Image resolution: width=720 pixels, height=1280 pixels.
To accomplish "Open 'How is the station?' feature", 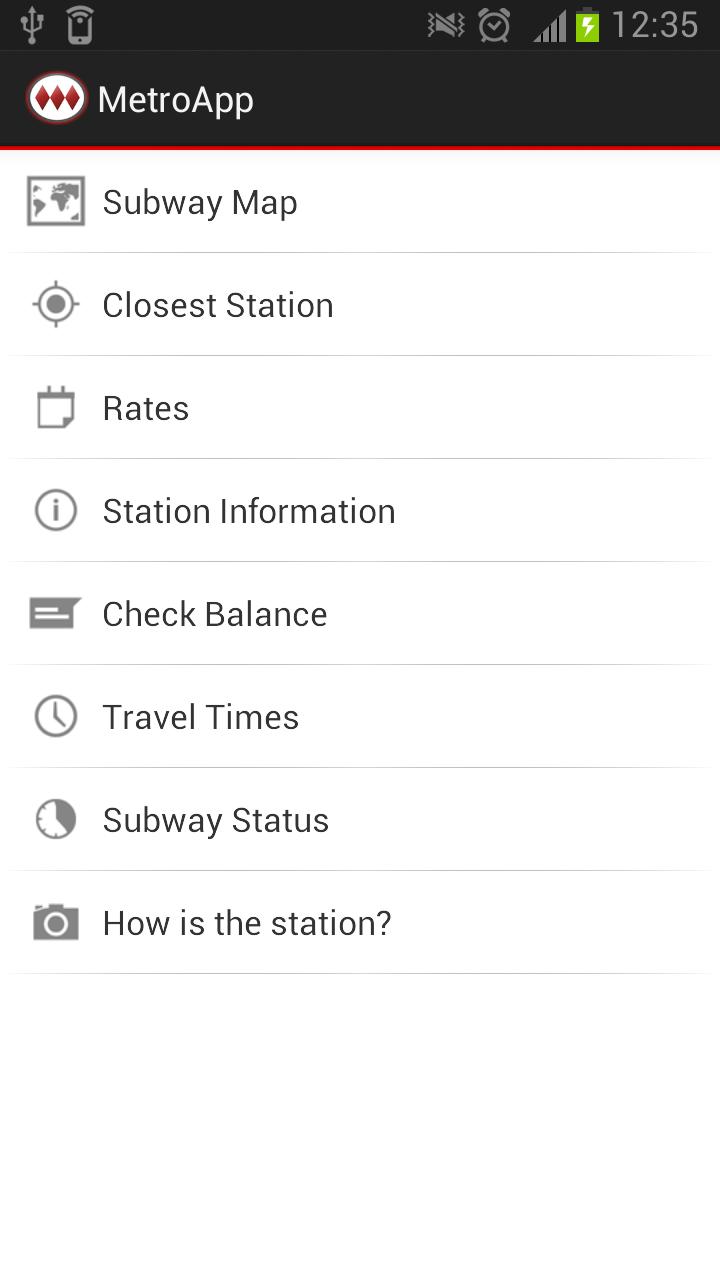I will [360, 922].
